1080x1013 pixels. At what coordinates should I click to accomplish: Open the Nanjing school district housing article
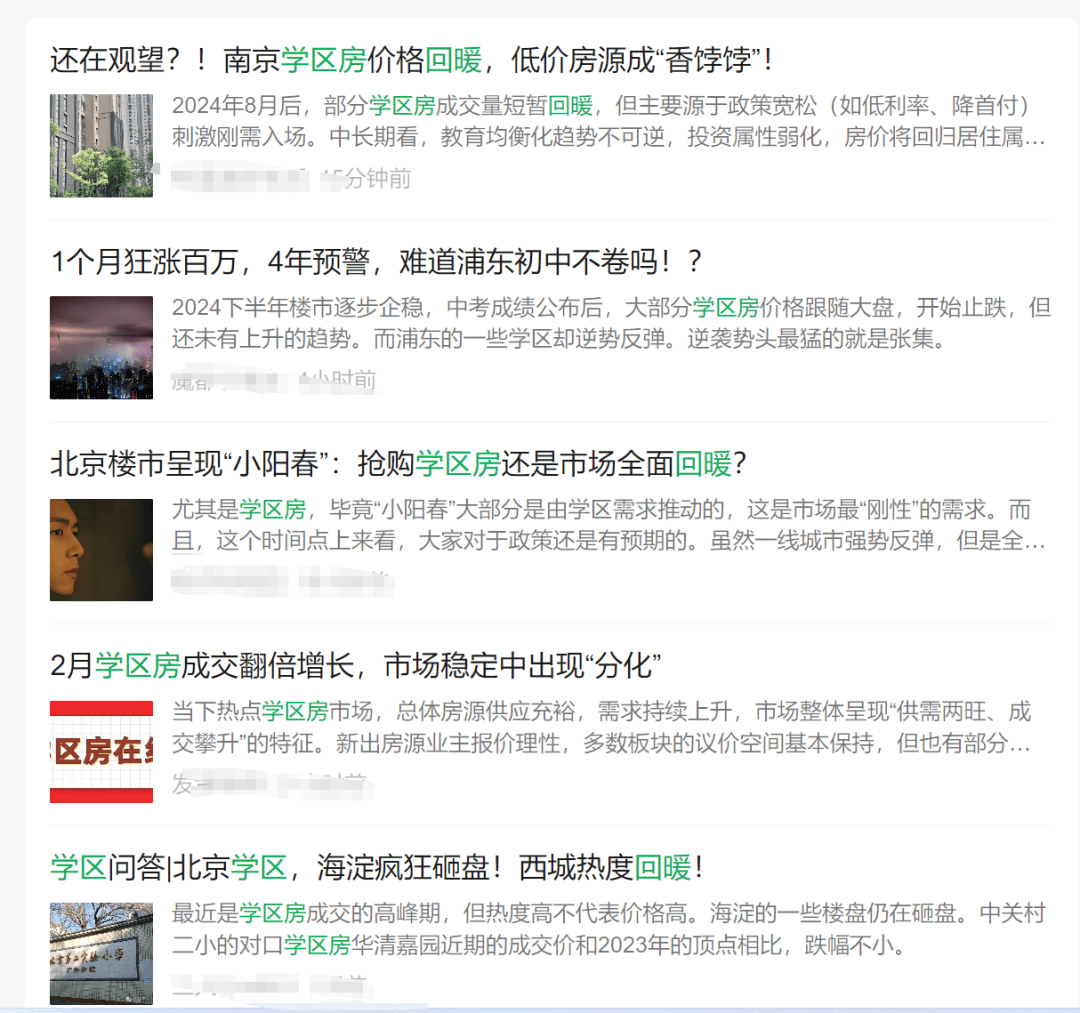411,60
